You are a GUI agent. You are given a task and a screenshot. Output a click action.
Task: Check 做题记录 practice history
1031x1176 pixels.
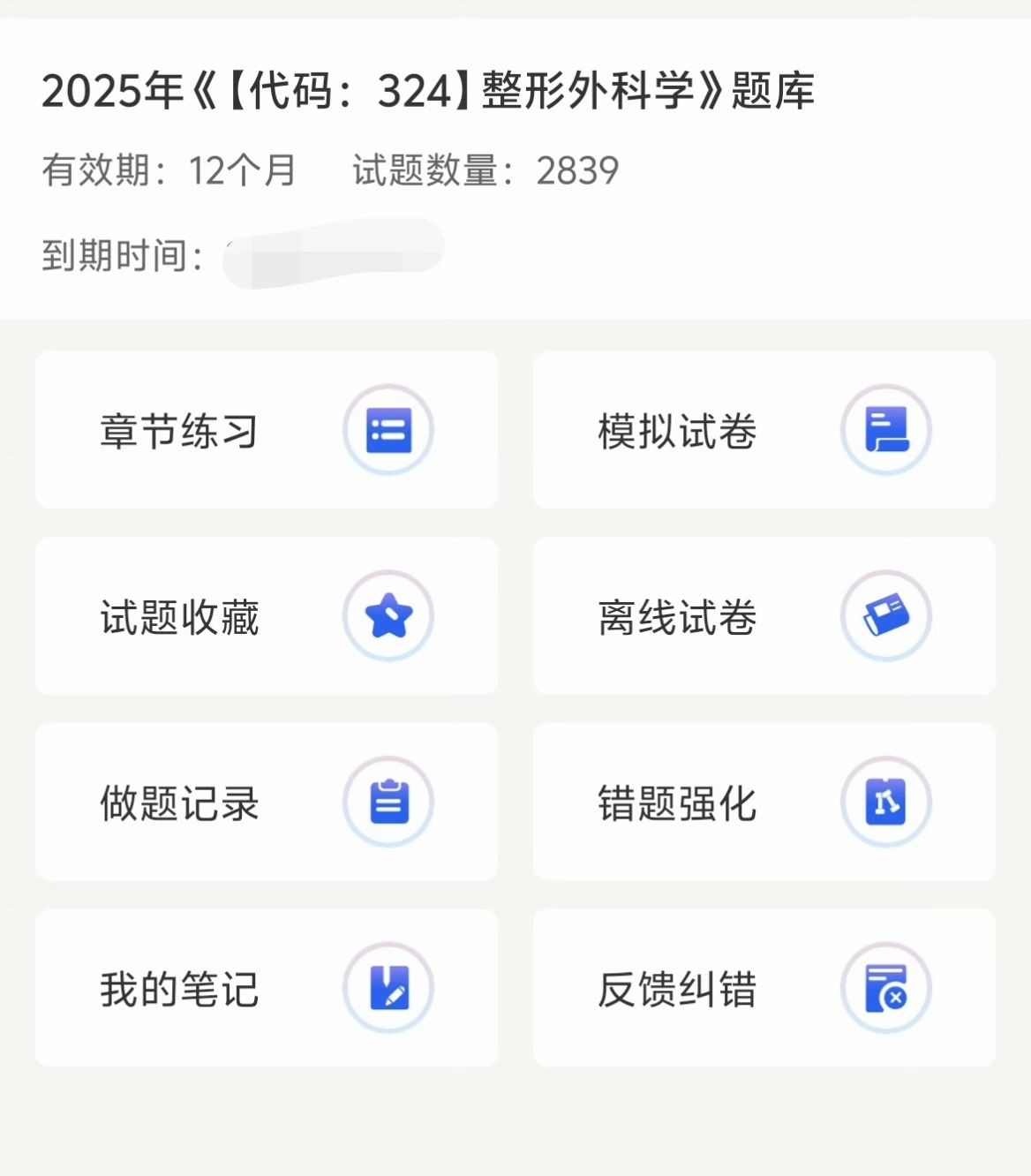266,803
